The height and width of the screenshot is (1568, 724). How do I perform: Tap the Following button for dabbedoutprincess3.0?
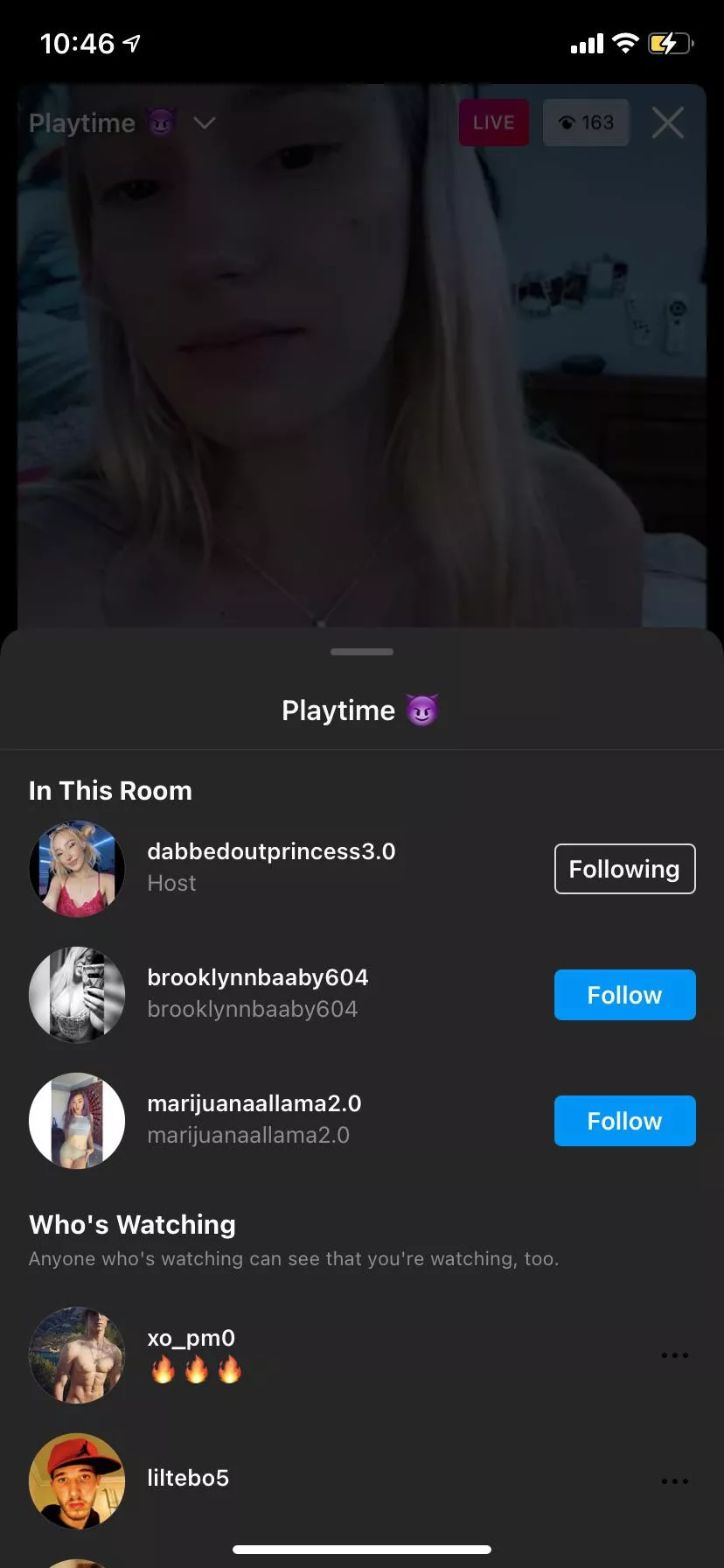pos(624,869)
